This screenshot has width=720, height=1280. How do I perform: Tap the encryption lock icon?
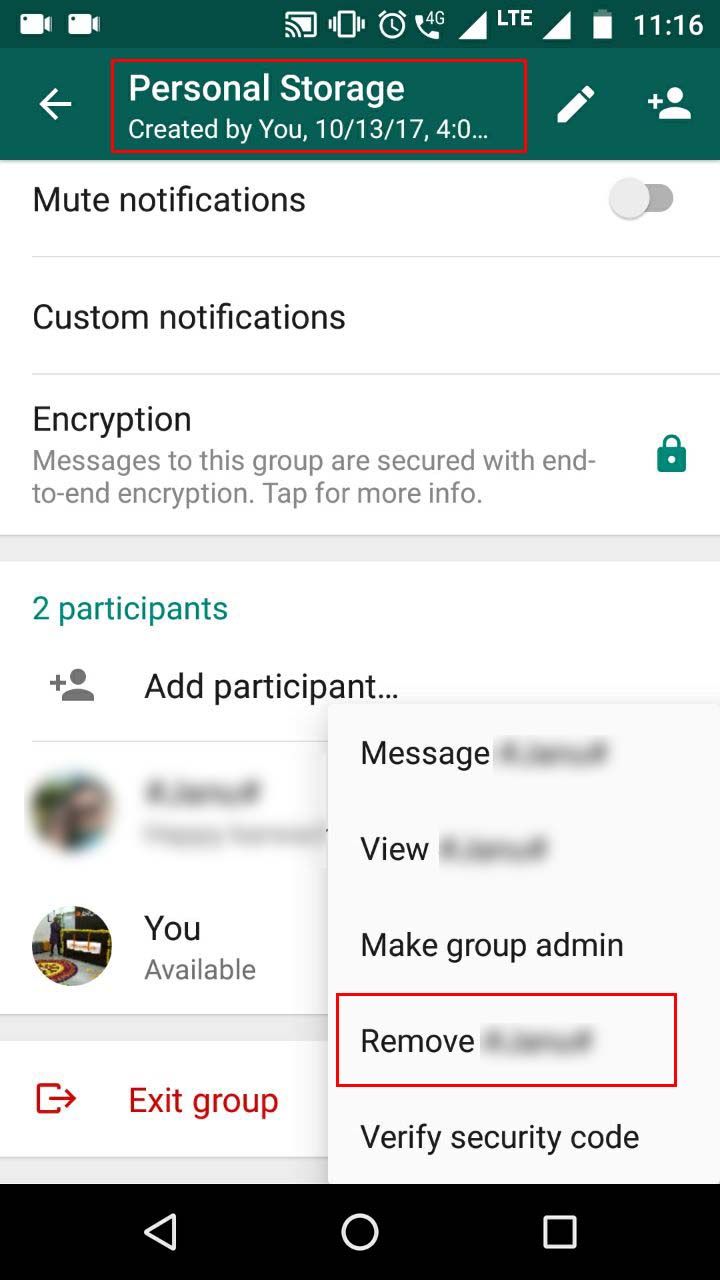pyautogui.click(x=670, y=453)
